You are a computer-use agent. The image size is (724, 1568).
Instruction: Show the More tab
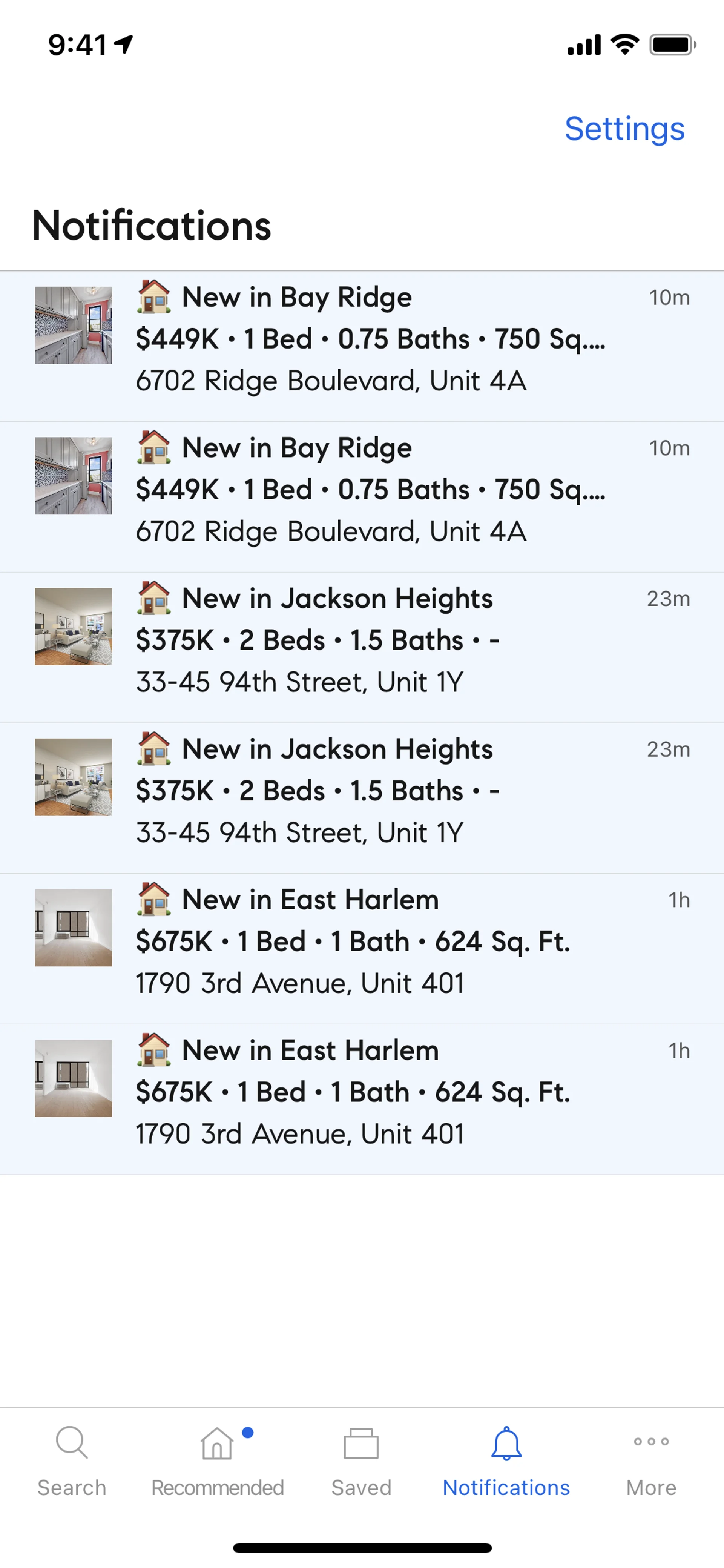[x=651, y=1461]
